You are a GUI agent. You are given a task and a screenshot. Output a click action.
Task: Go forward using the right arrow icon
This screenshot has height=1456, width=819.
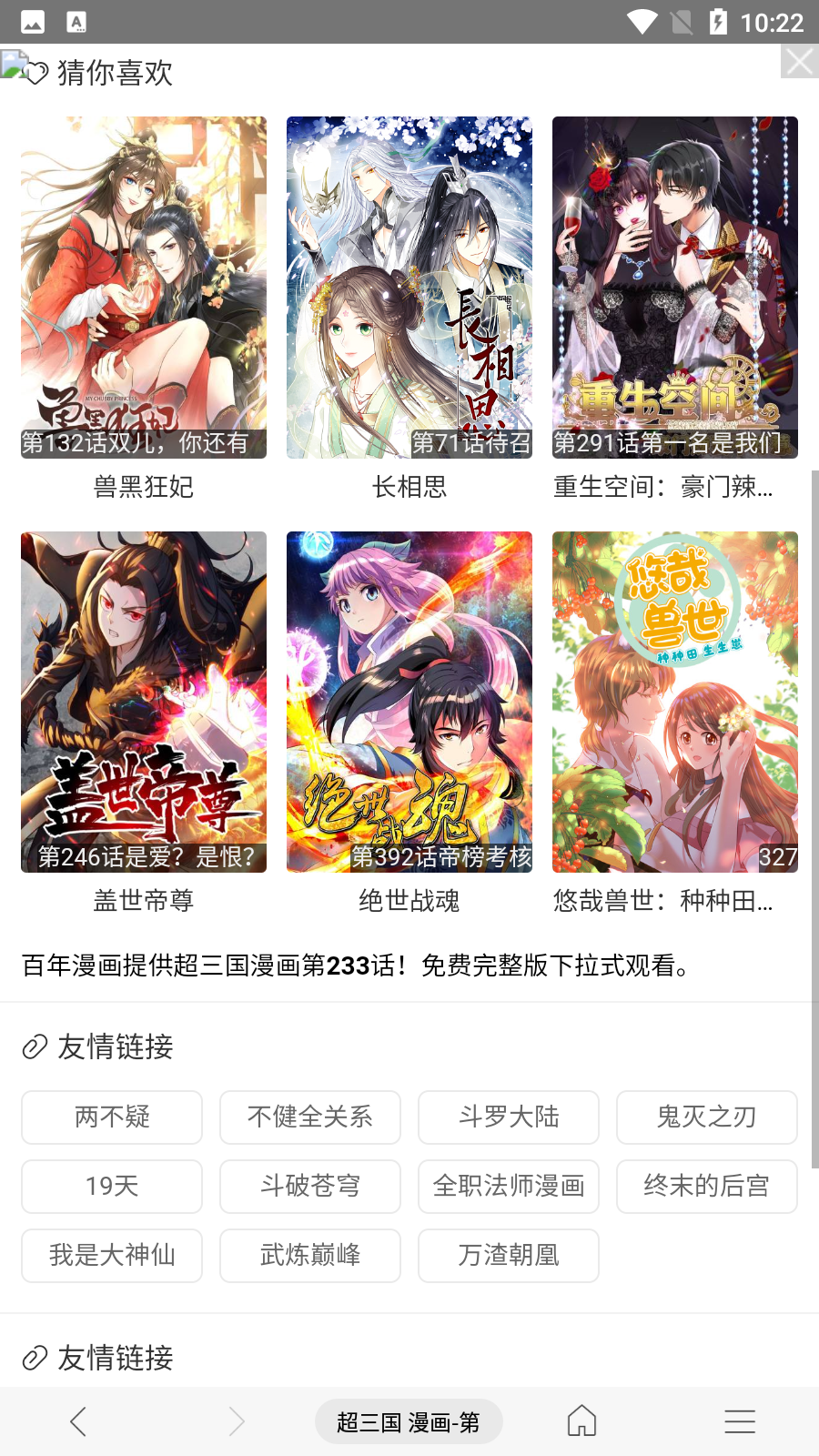(x=237, y=1420)
